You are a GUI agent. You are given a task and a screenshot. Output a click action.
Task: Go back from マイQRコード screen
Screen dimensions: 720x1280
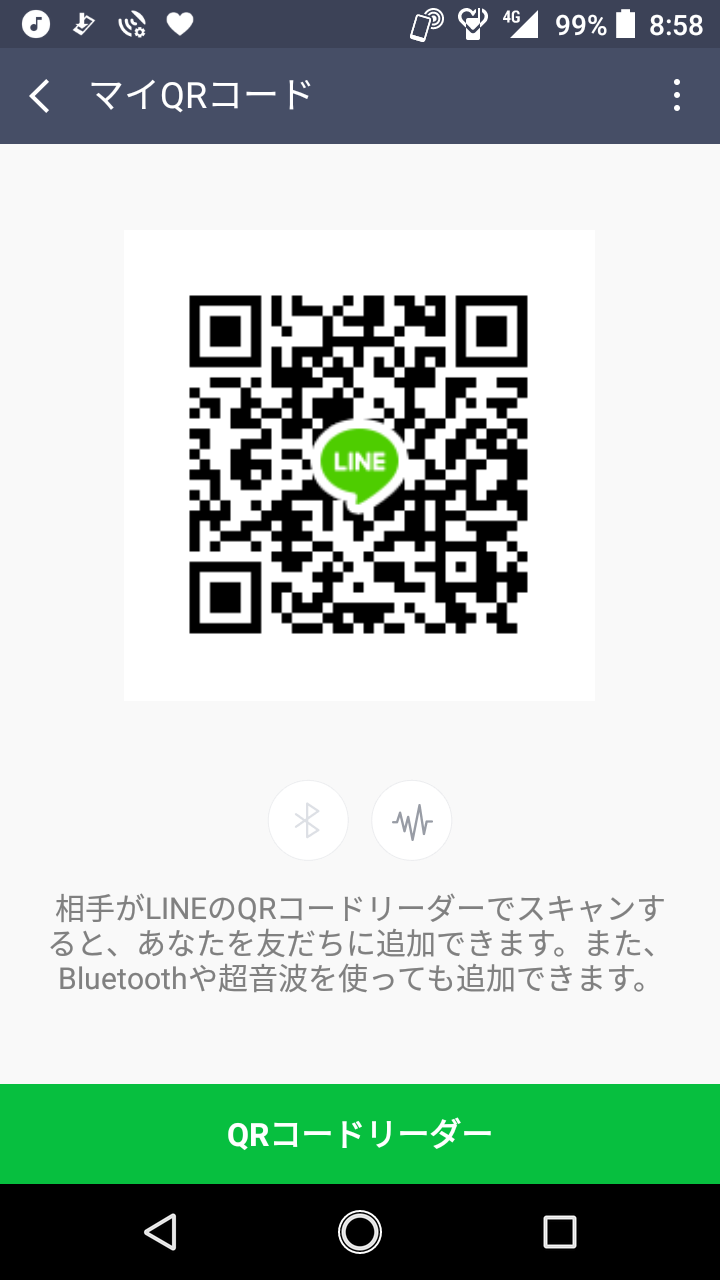tap(40, 96)
